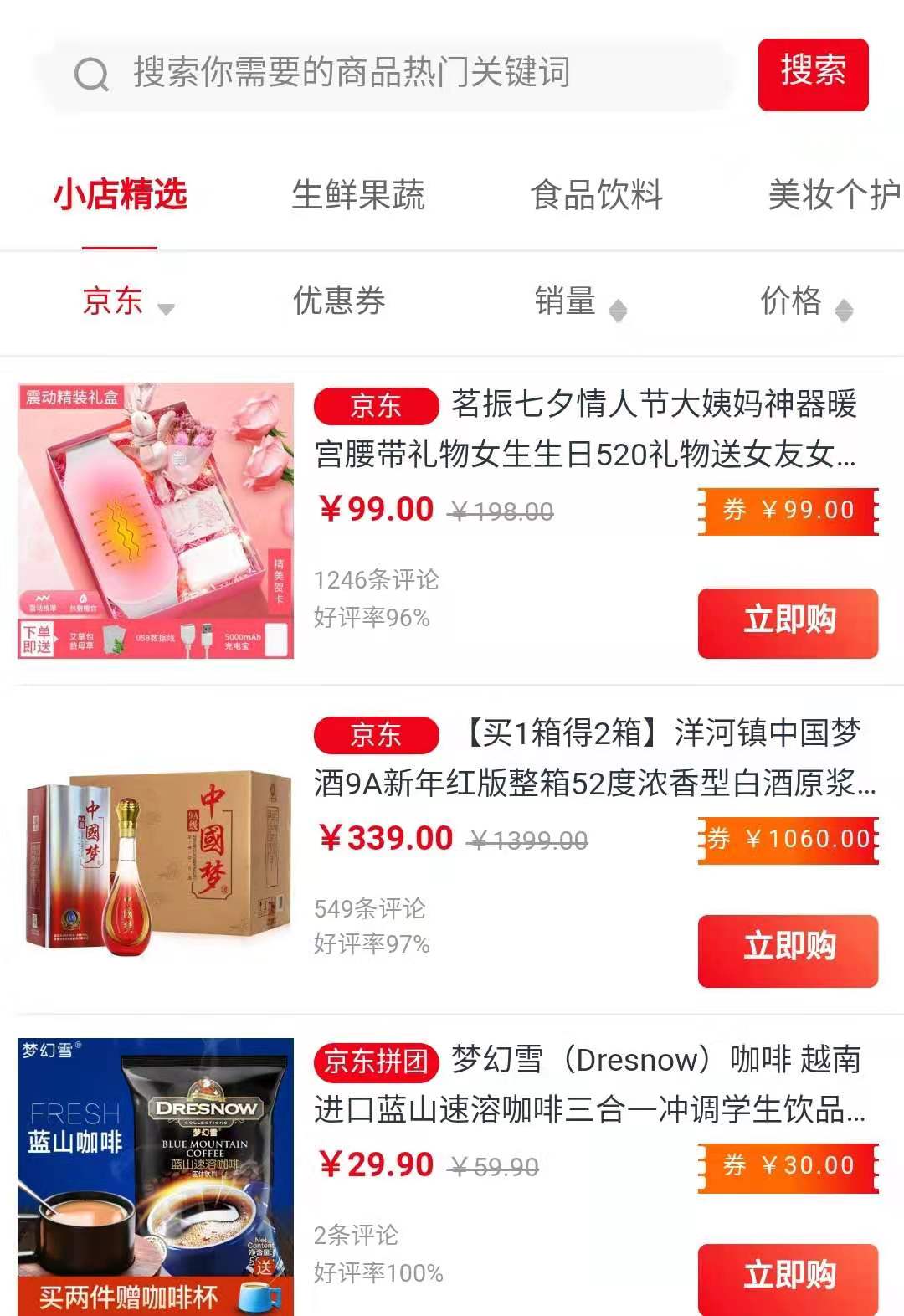Tap the red 搜索 button
This screenshot has height=1316, width=904.
point(813,74)
